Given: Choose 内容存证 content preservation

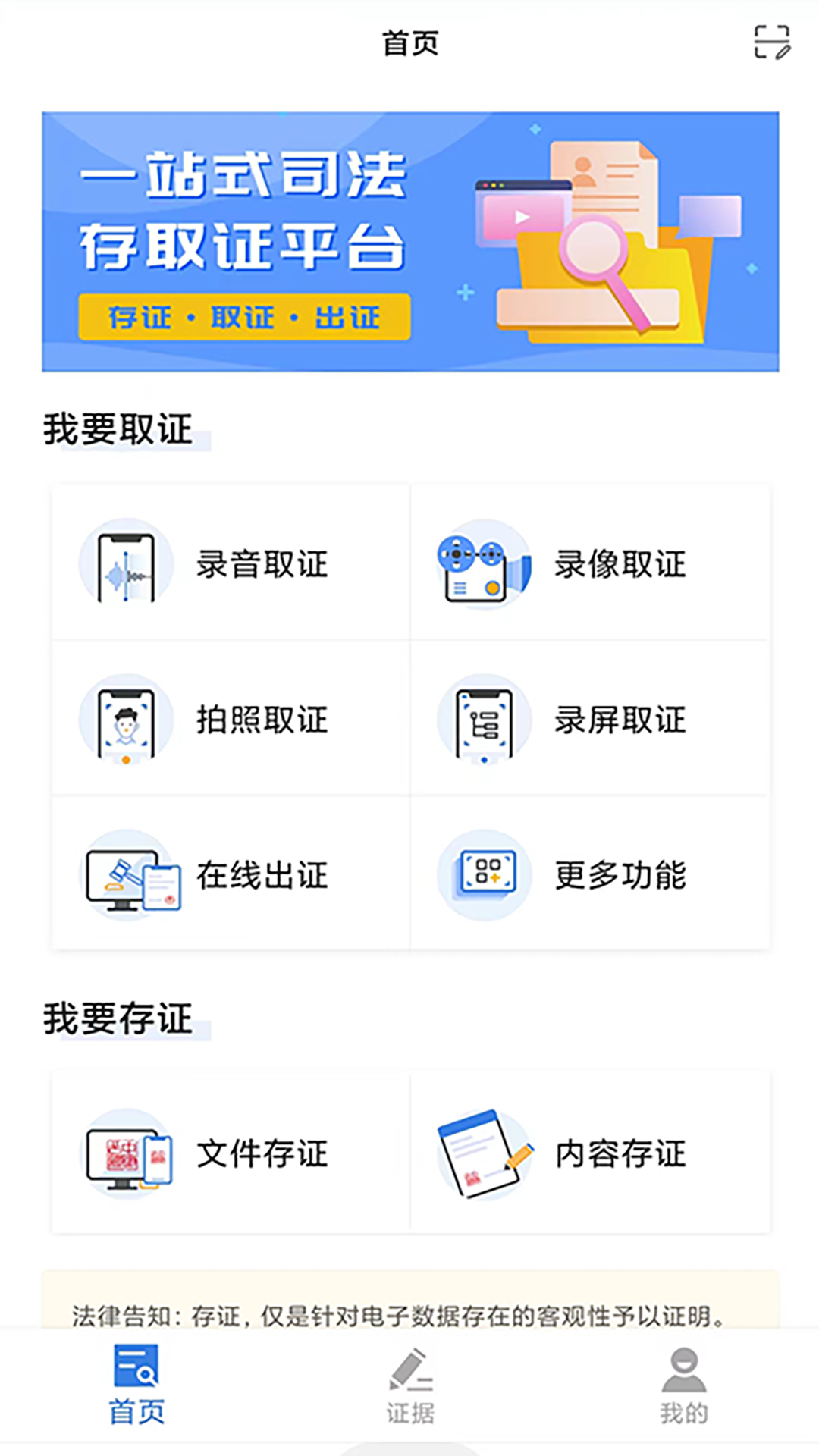Looking at the screenshot, I should (589, 1153).
